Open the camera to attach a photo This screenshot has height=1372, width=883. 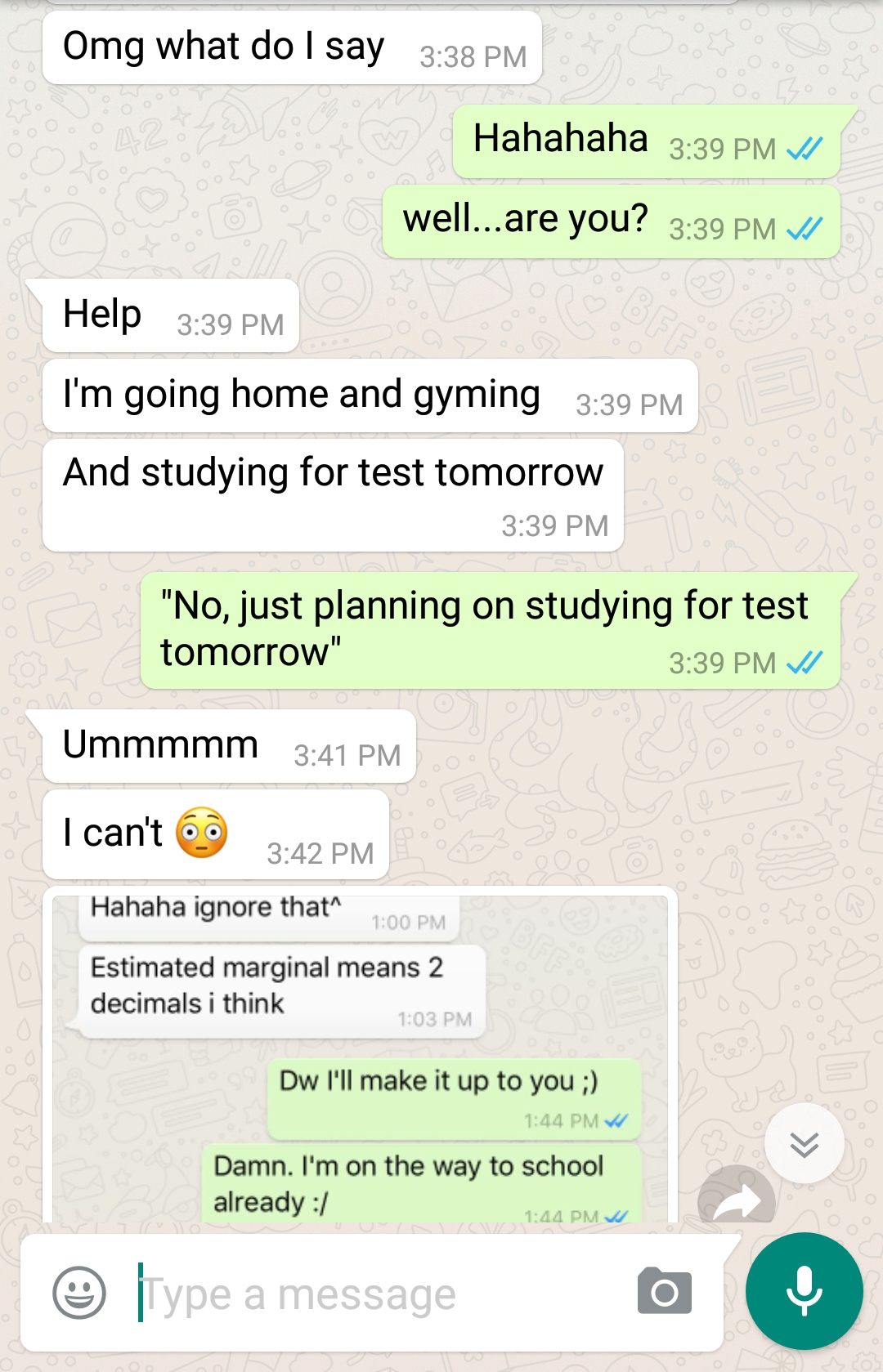(665, 1291)
